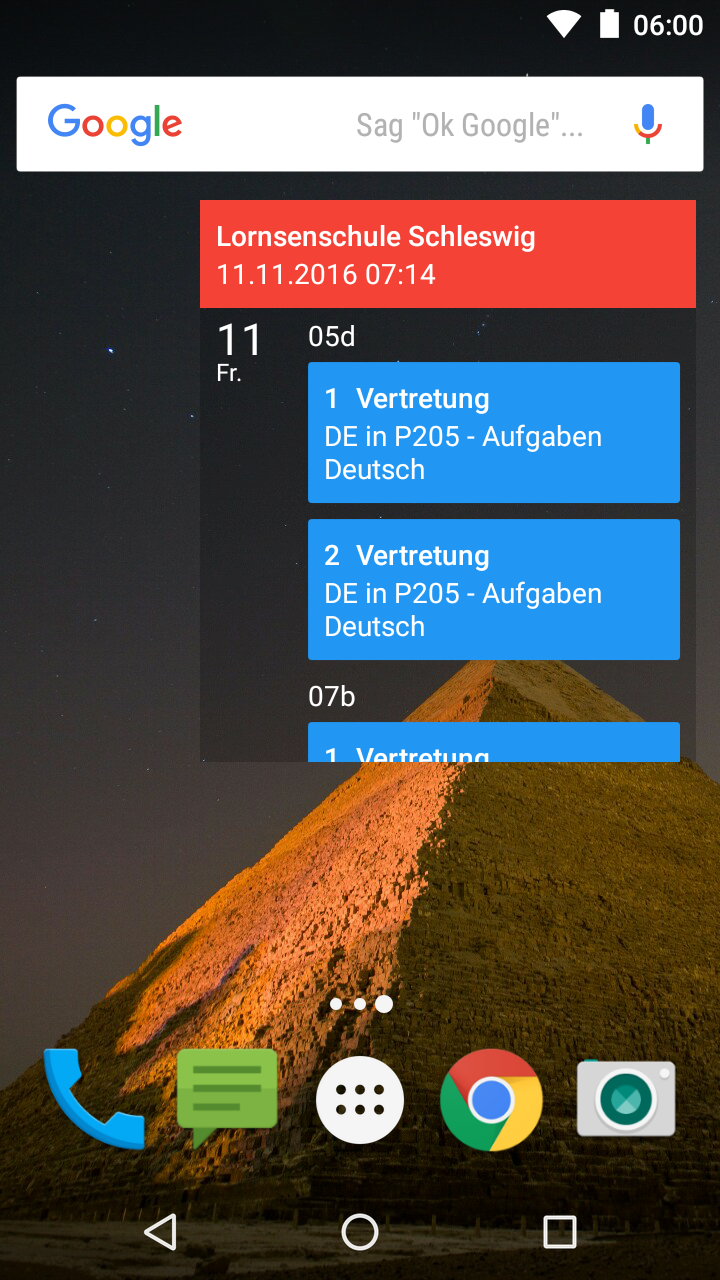The image size is (720, 1280).
Task: Open the app drawer
Action: coord(360,1100)
